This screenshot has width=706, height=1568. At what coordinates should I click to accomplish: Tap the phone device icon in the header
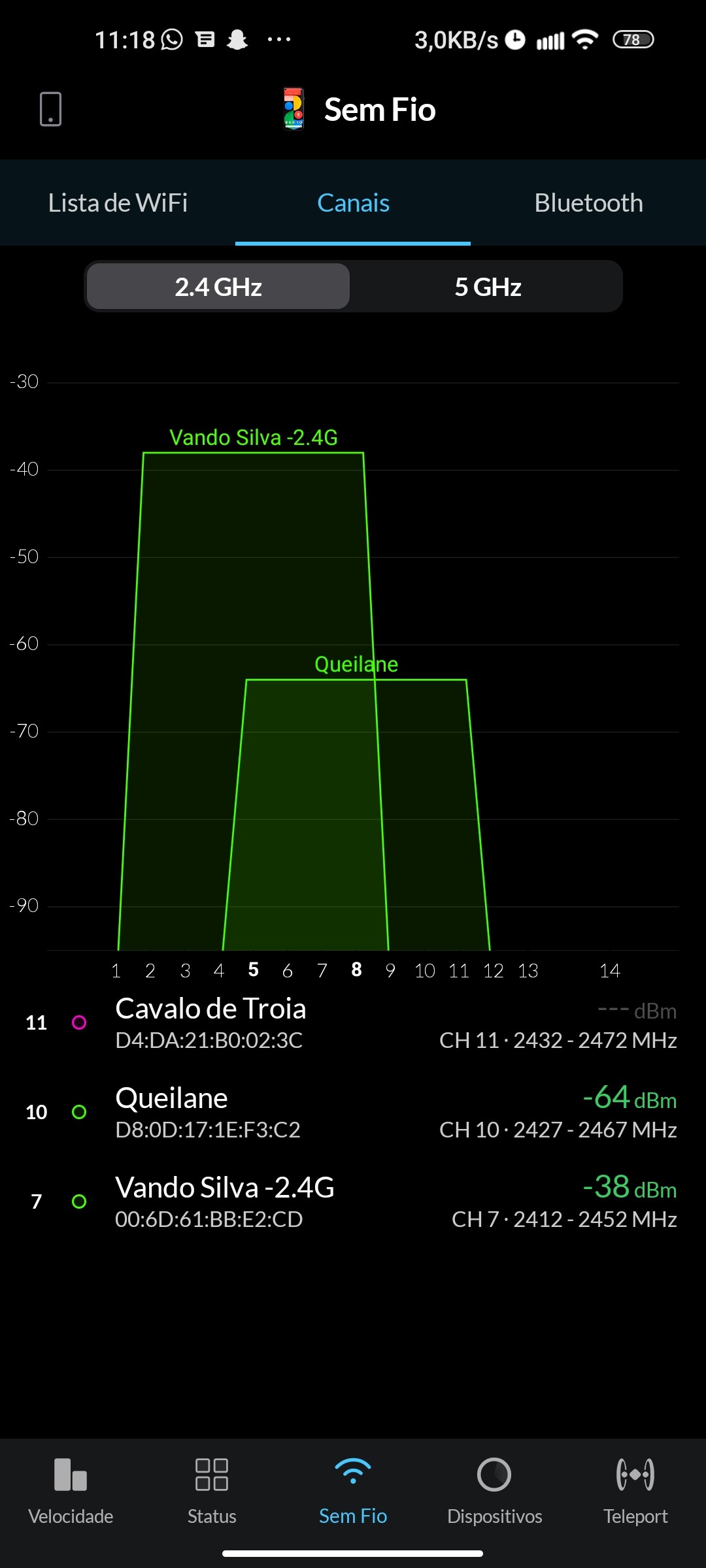[50, 108]
